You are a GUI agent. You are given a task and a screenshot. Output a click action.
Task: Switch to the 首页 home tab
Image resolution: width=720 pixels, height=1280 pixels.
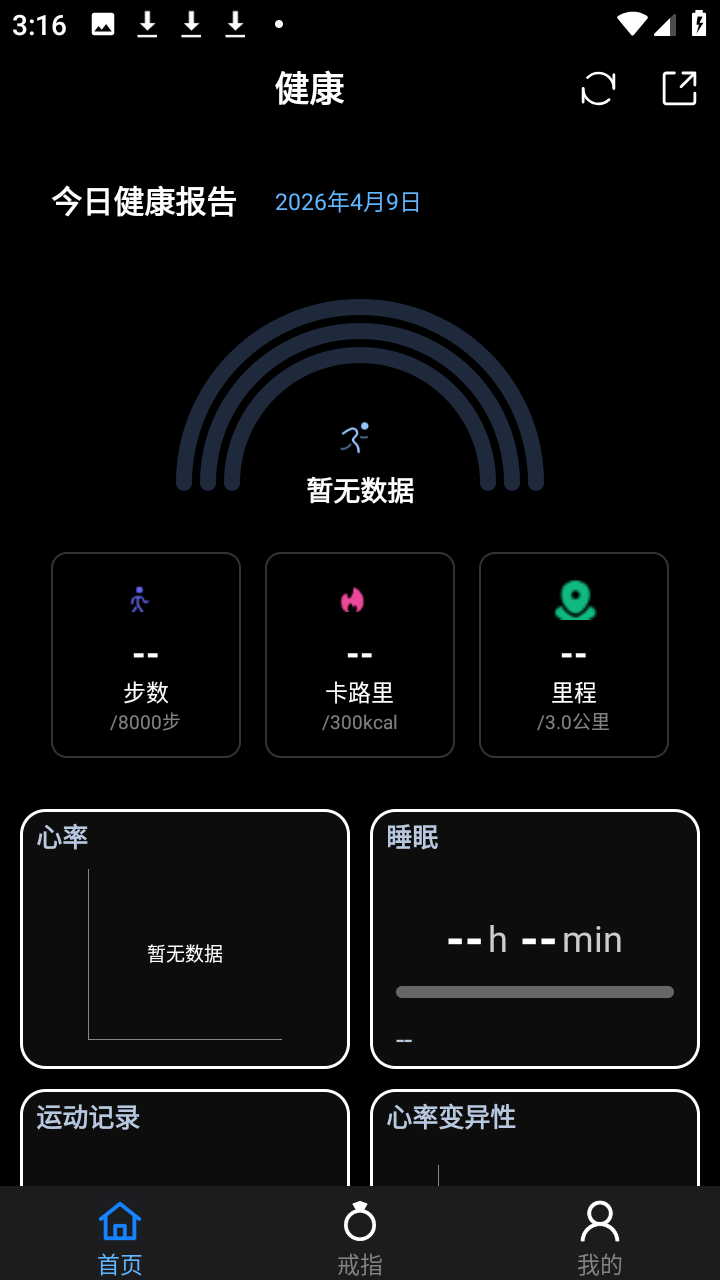point(120,1236)
